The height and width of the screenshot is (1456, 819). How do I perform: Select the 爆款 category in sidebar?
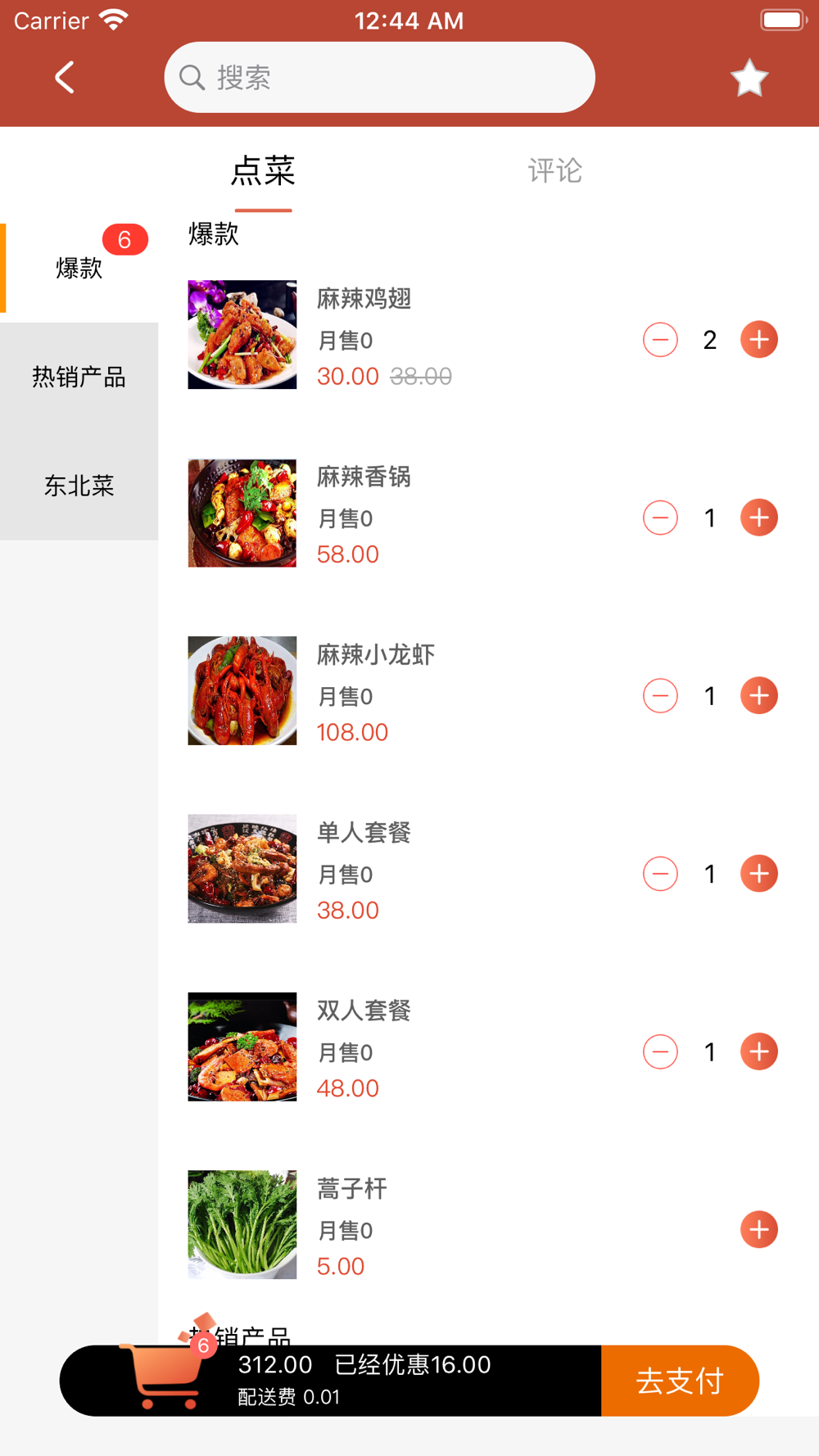point(79,268)
